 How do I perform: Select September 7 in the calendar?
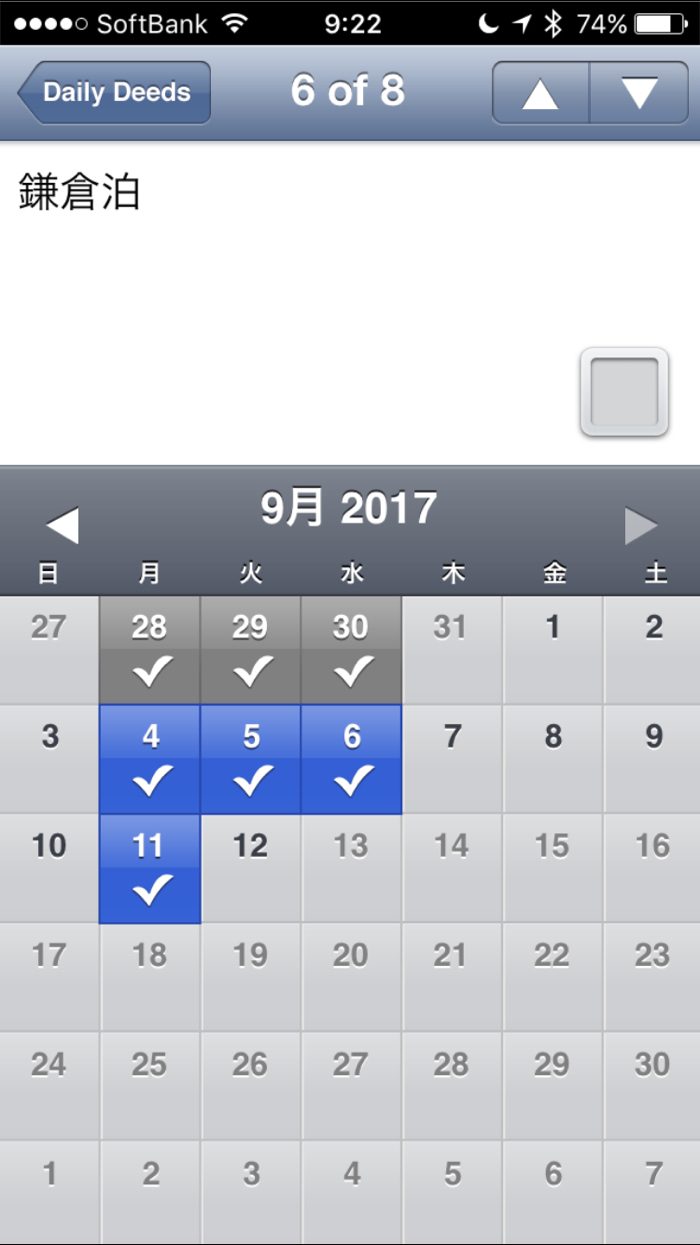(452, 760)
